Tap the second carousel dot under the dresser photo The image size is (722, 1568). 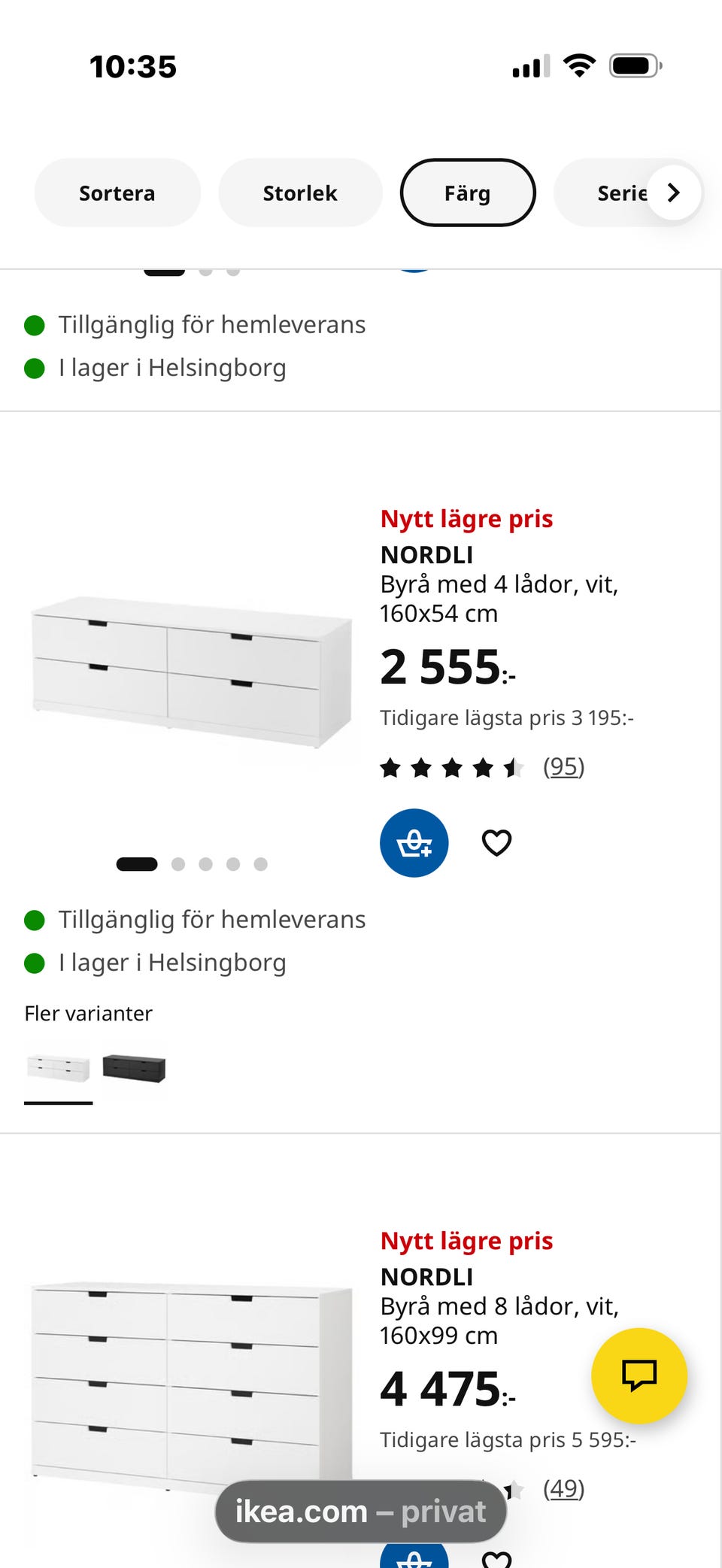(179, 864)
